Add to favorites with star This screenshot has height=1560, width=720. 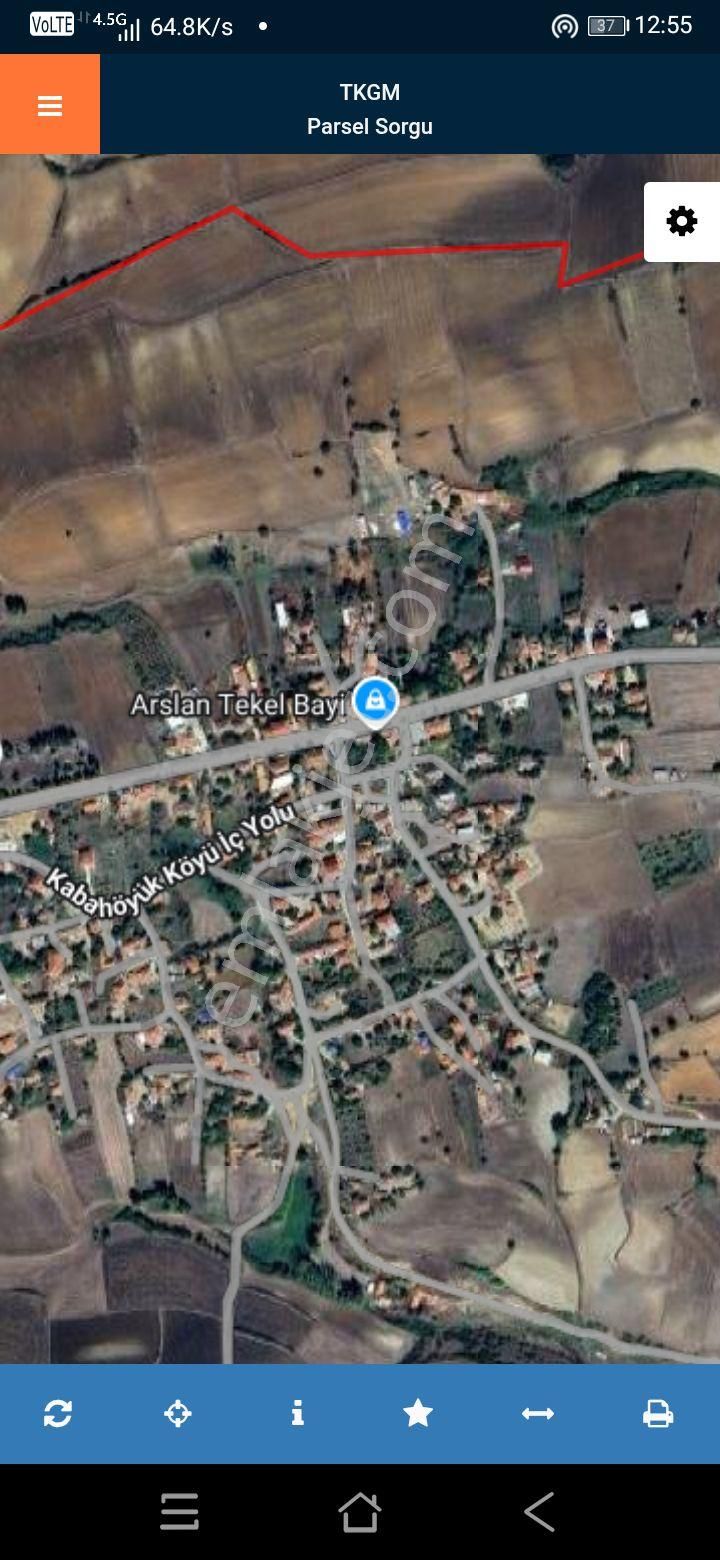418,1413
